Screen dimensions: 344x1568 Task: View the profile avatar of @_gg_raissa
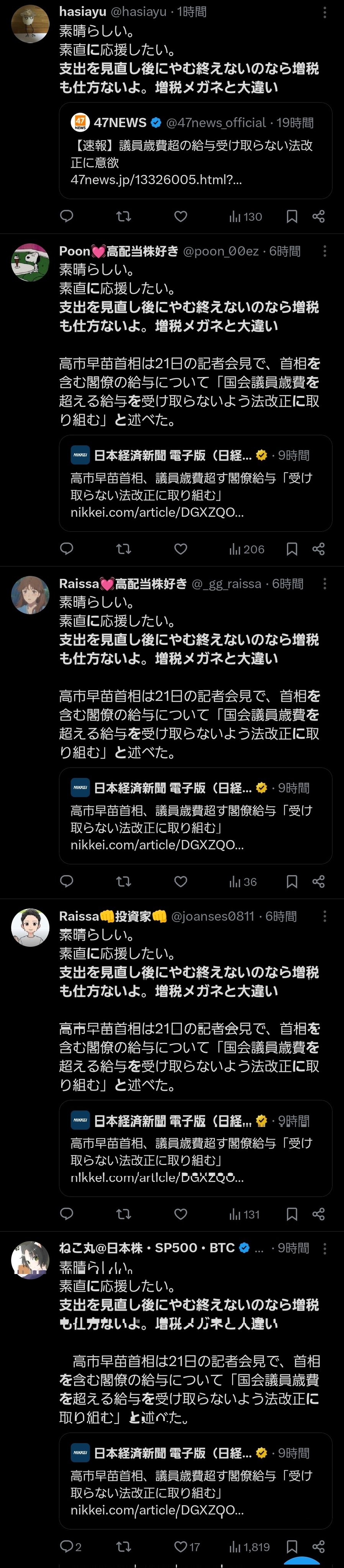(30, 595)
